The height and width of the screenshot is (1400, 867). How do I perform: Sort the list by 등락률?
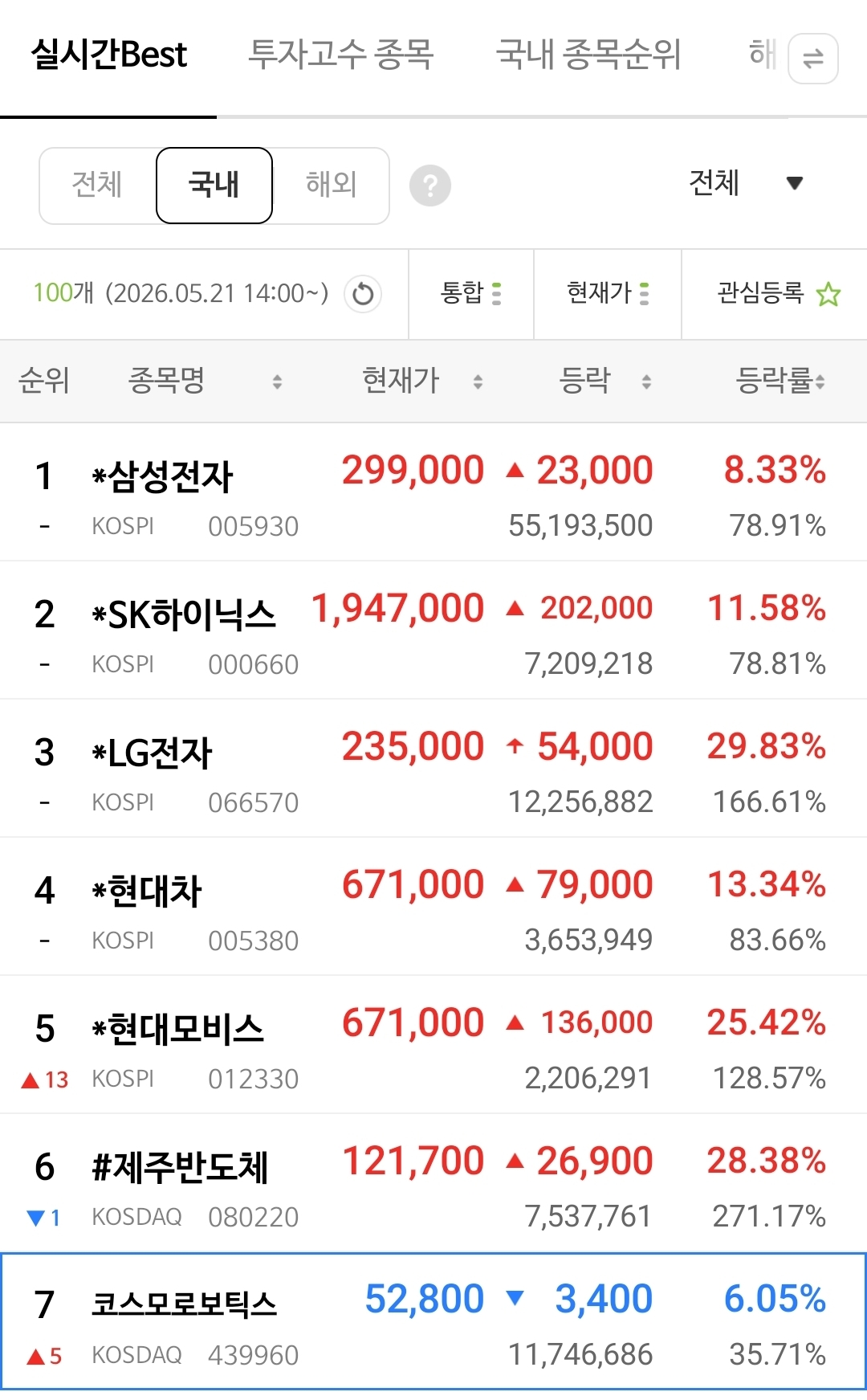780,382
